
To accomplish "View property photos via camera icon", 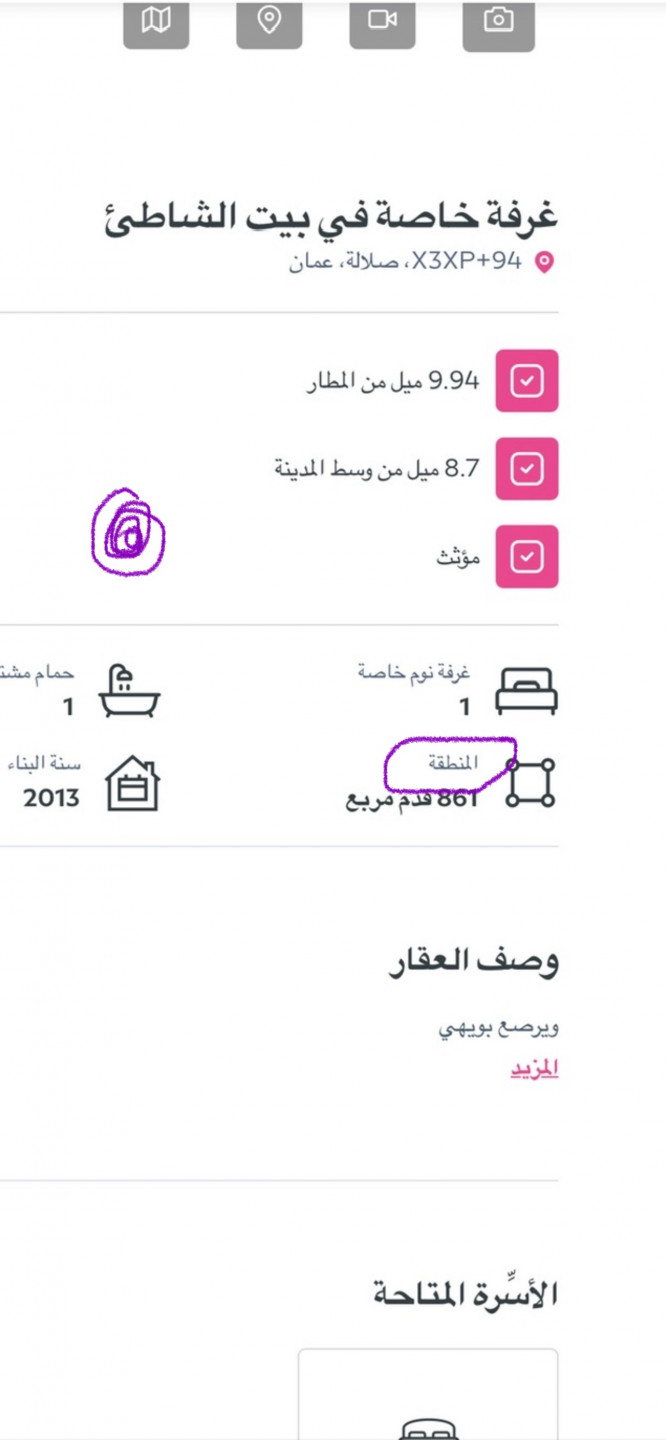I will [498, 22].
